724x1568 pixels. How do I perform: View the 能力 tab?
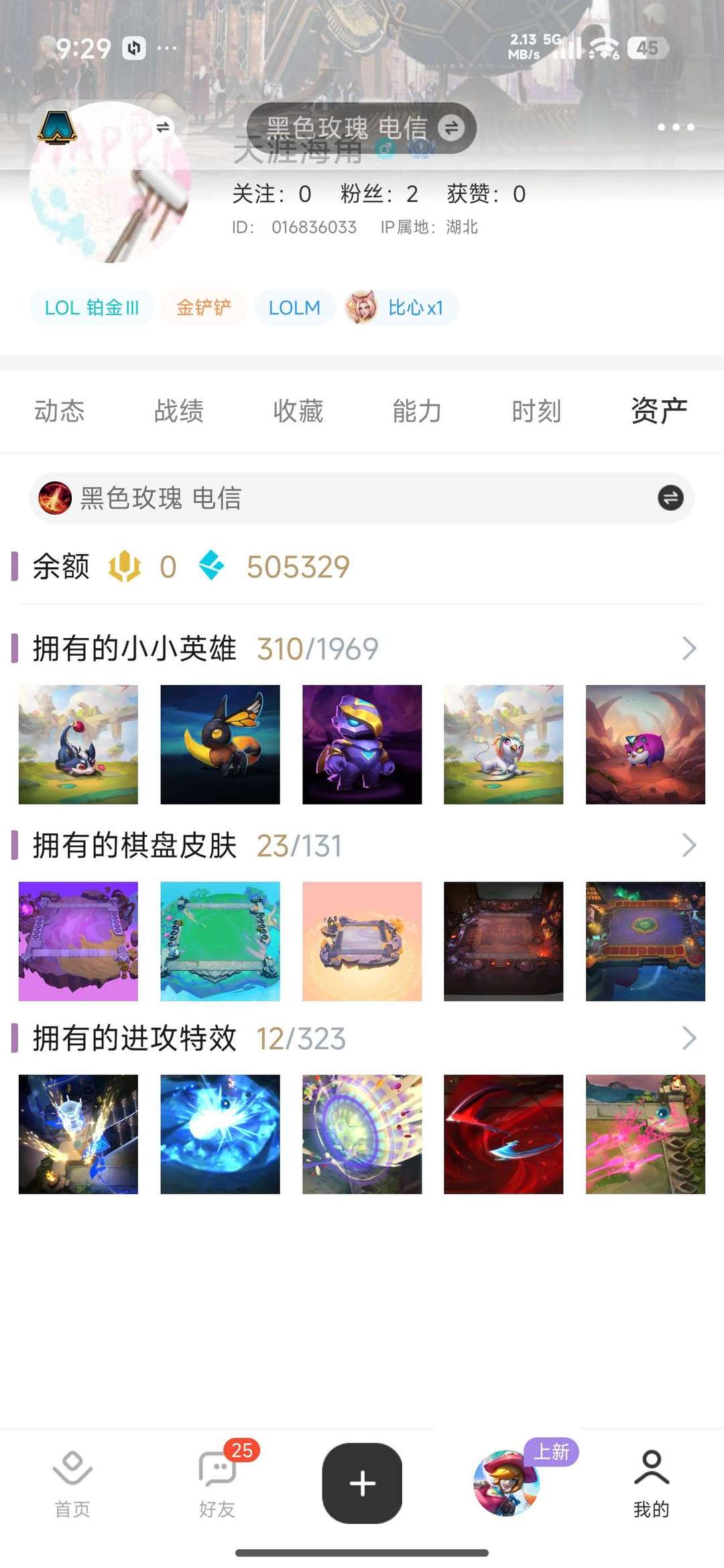tap(417, 411)
